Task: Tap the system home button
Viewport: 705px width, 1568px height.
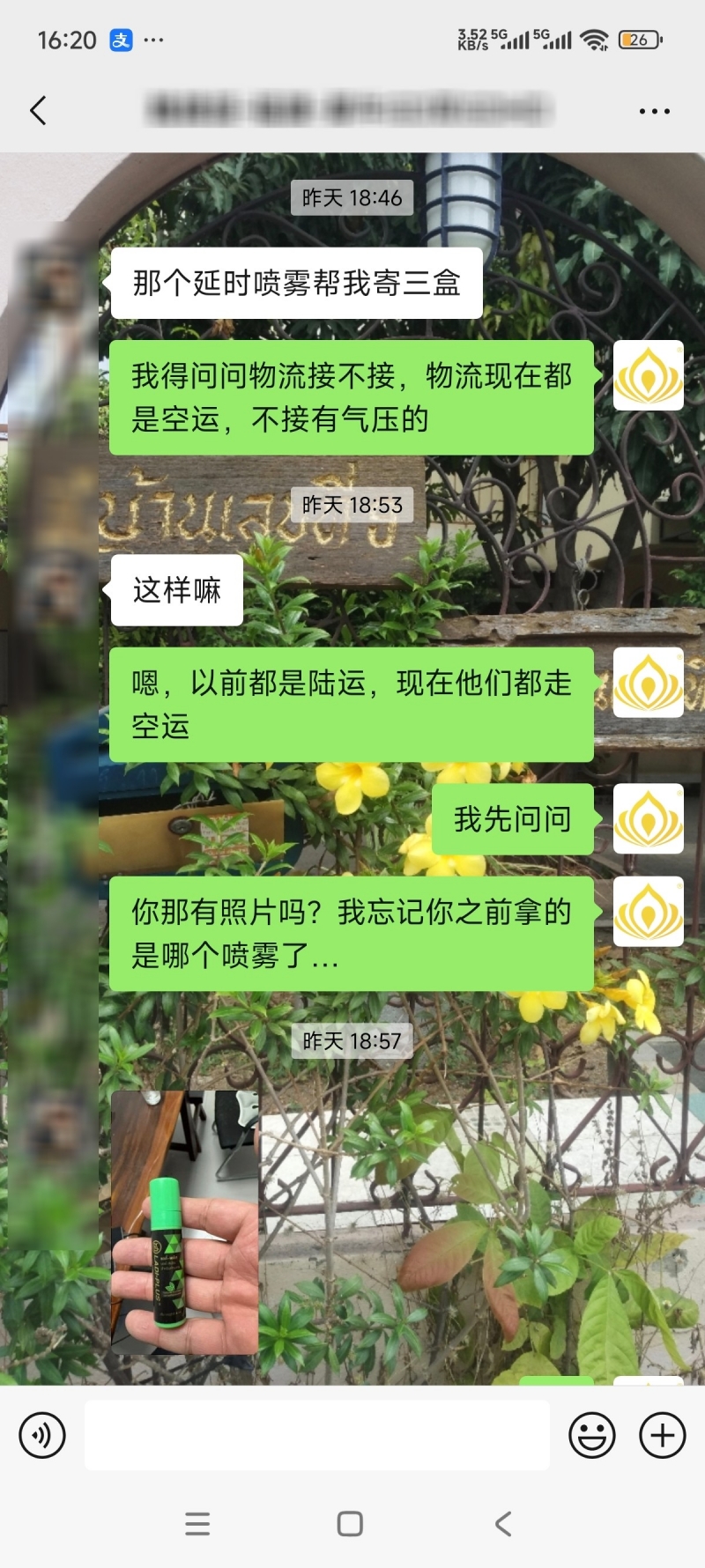Action: tap(350, 1524)
